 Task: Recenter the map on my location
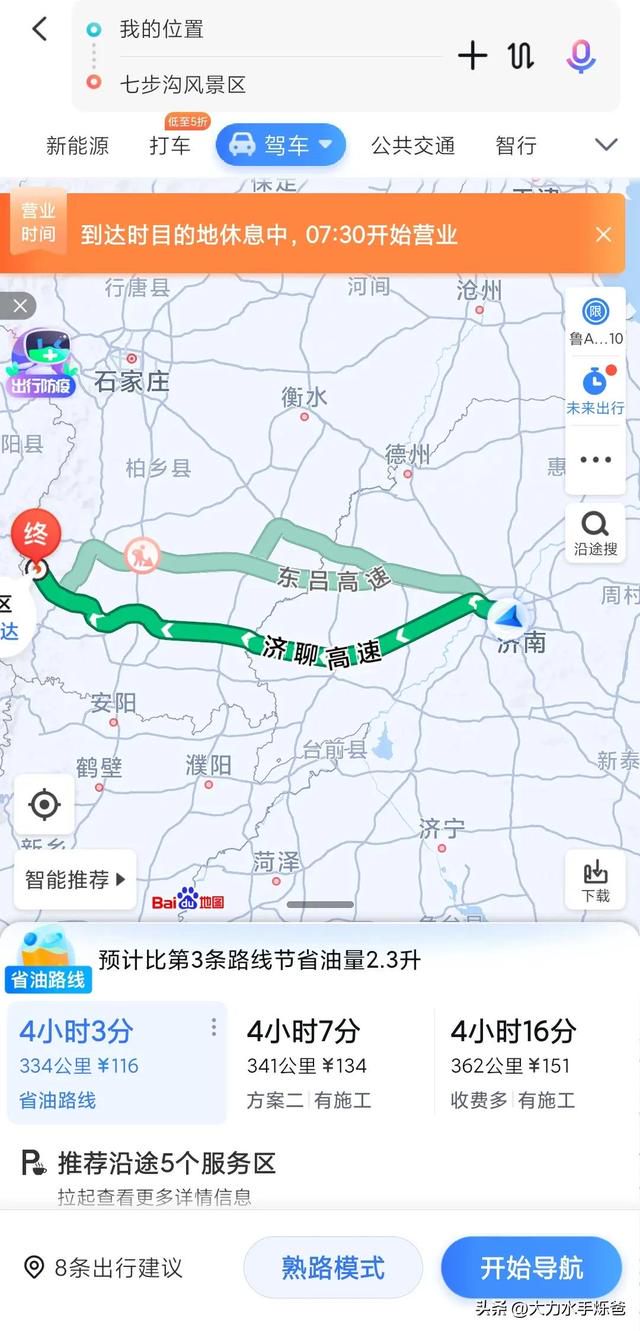[x=44, y=804]
